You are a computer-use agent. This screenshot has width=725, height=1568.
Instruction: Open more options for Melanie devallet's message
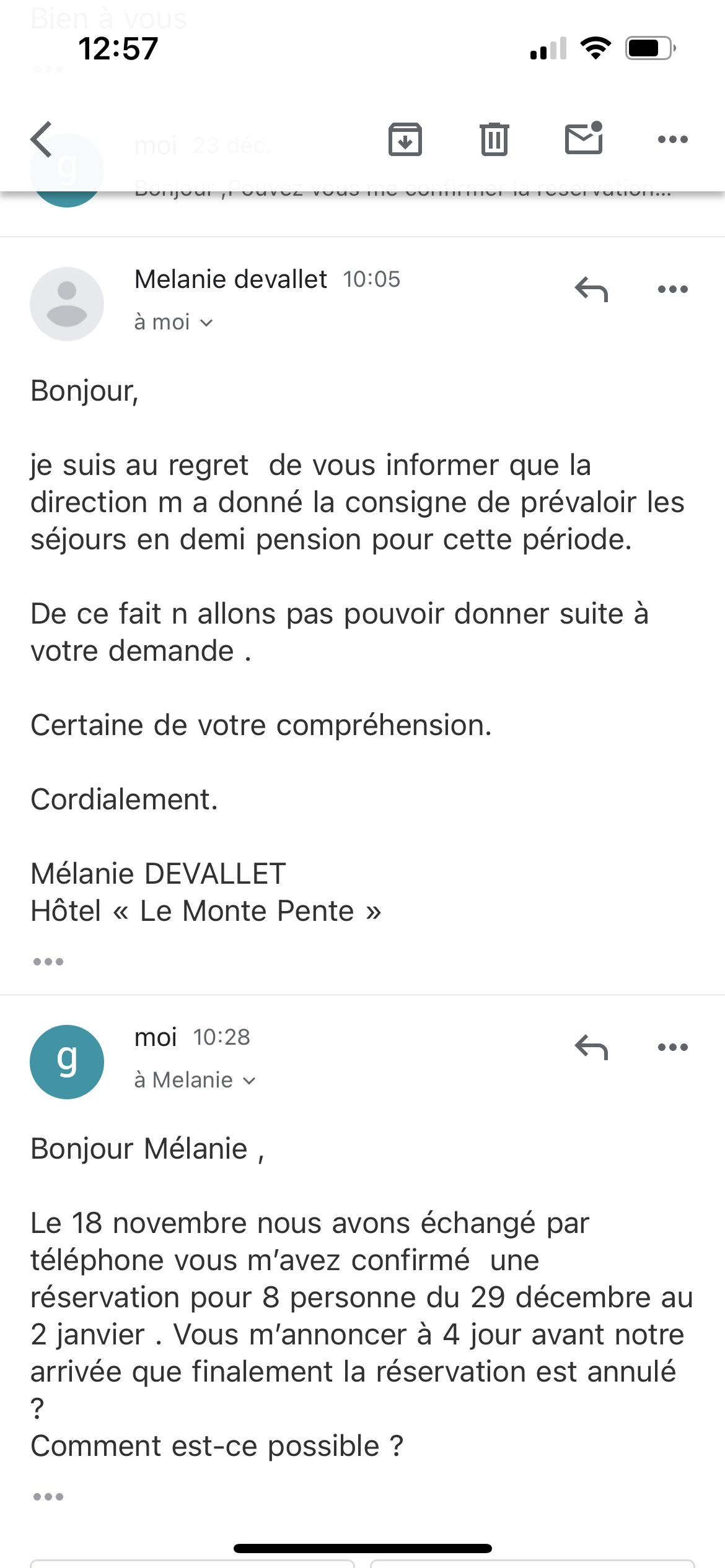point(672,289)
